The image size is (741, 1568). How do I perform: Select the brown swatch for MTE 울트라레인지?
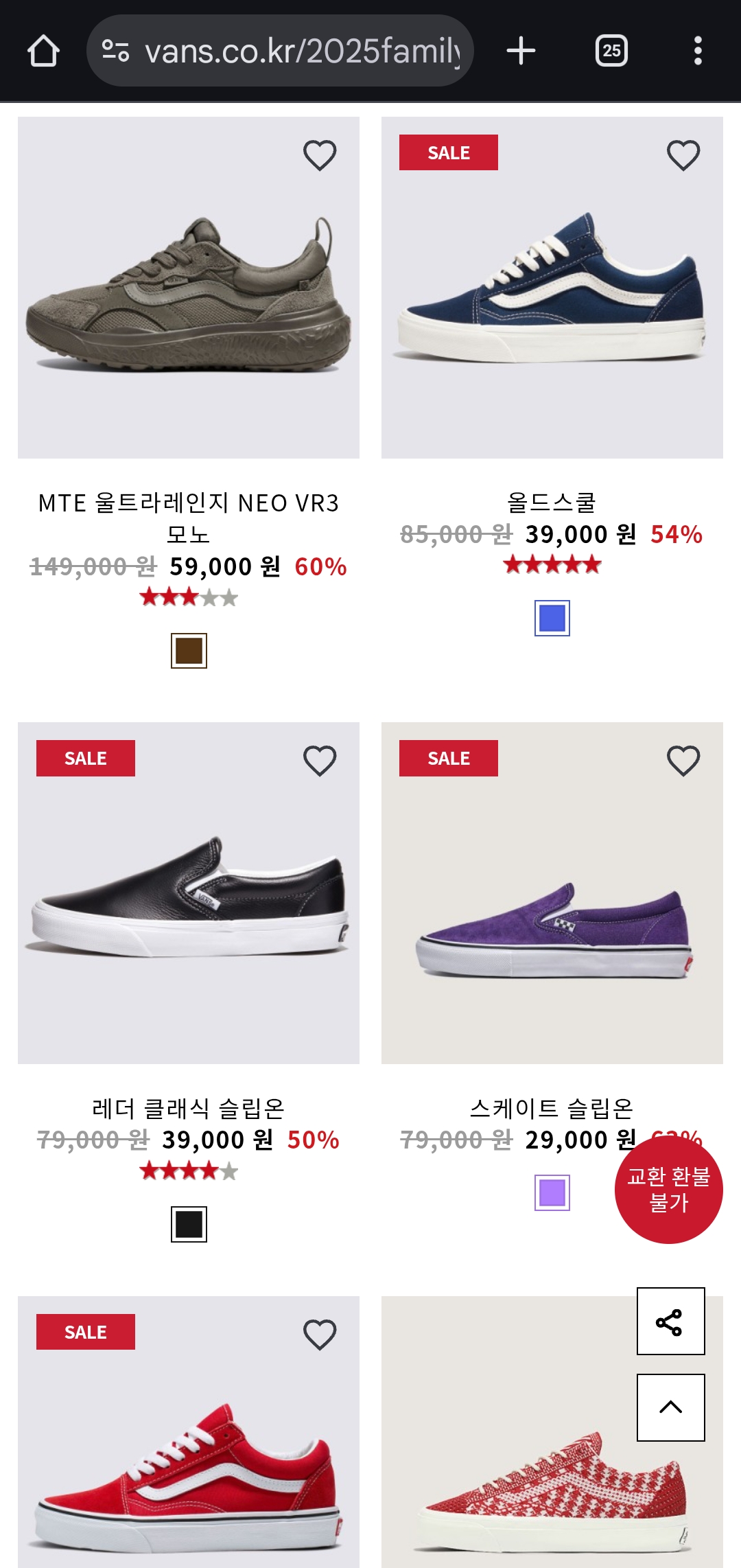(x=189, y=651)
